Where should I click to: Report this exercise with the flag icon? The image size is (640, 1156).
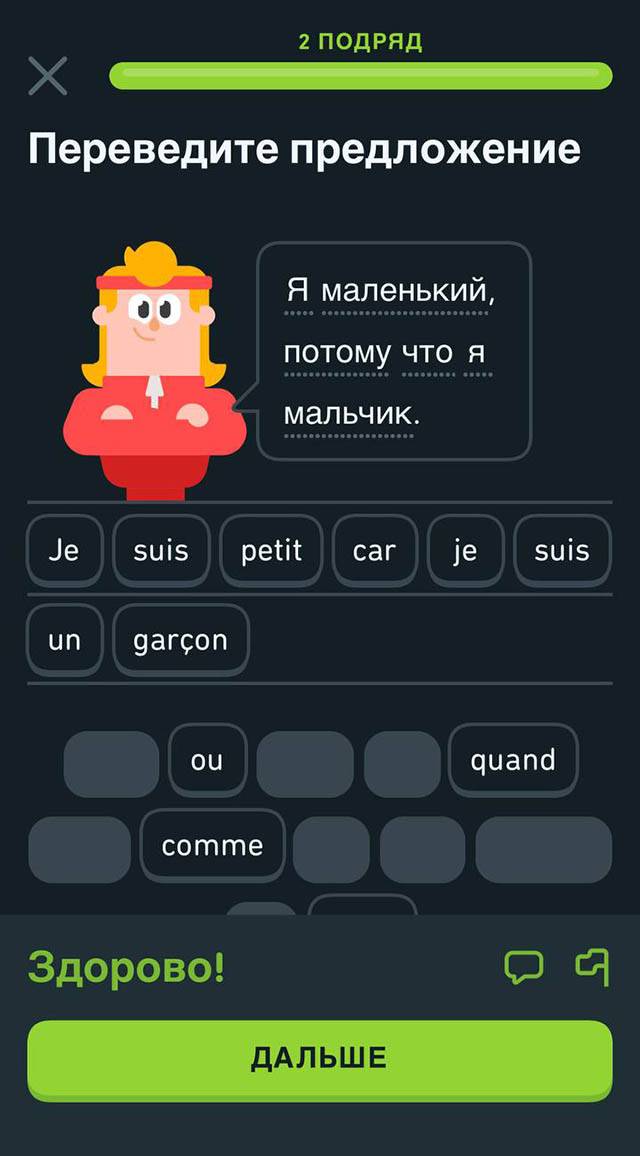(592, 967)
